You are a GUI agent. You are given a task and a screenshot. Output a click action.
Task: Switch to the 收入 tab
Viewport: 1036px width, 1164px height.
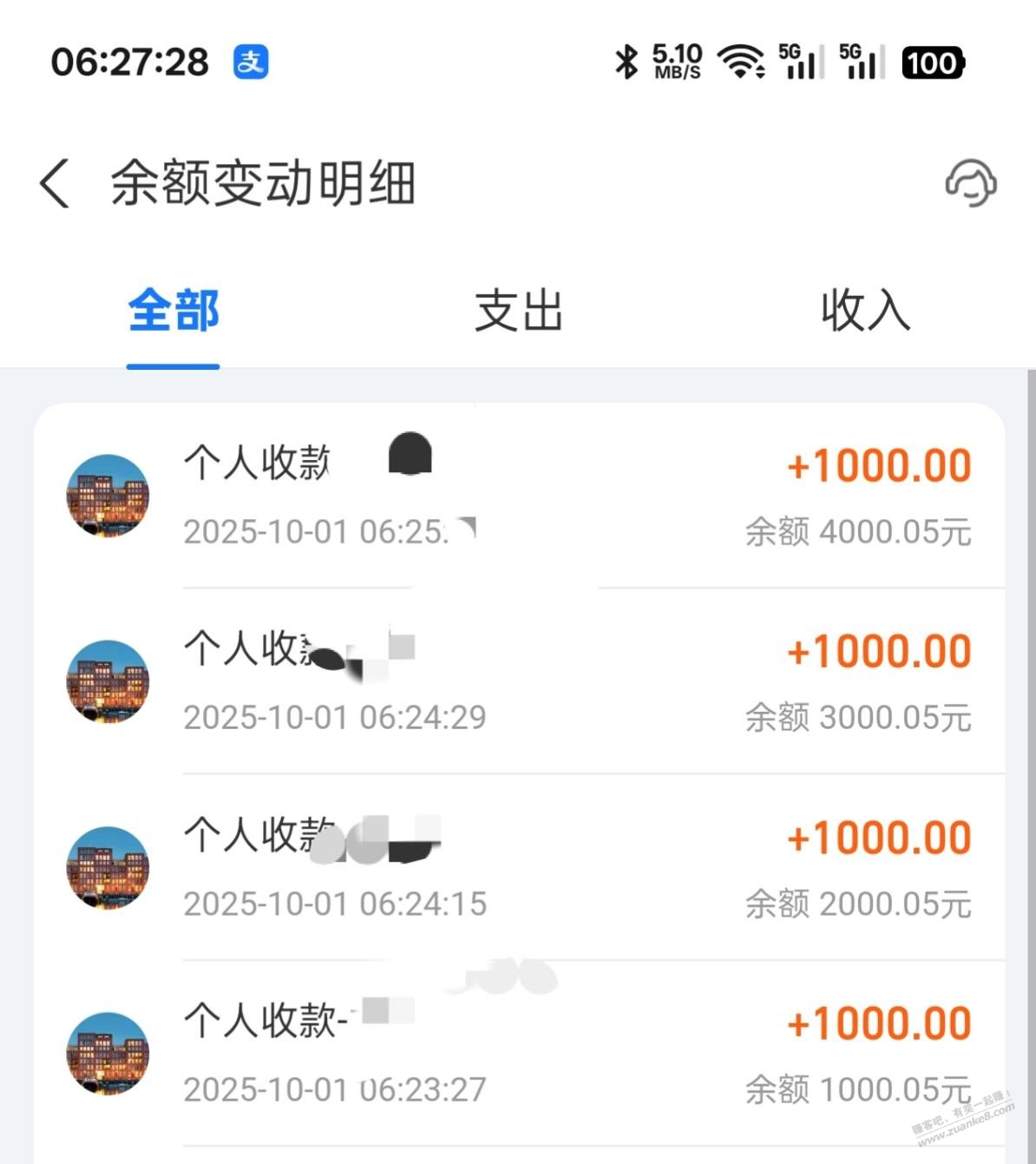click(x=865, y=311)
